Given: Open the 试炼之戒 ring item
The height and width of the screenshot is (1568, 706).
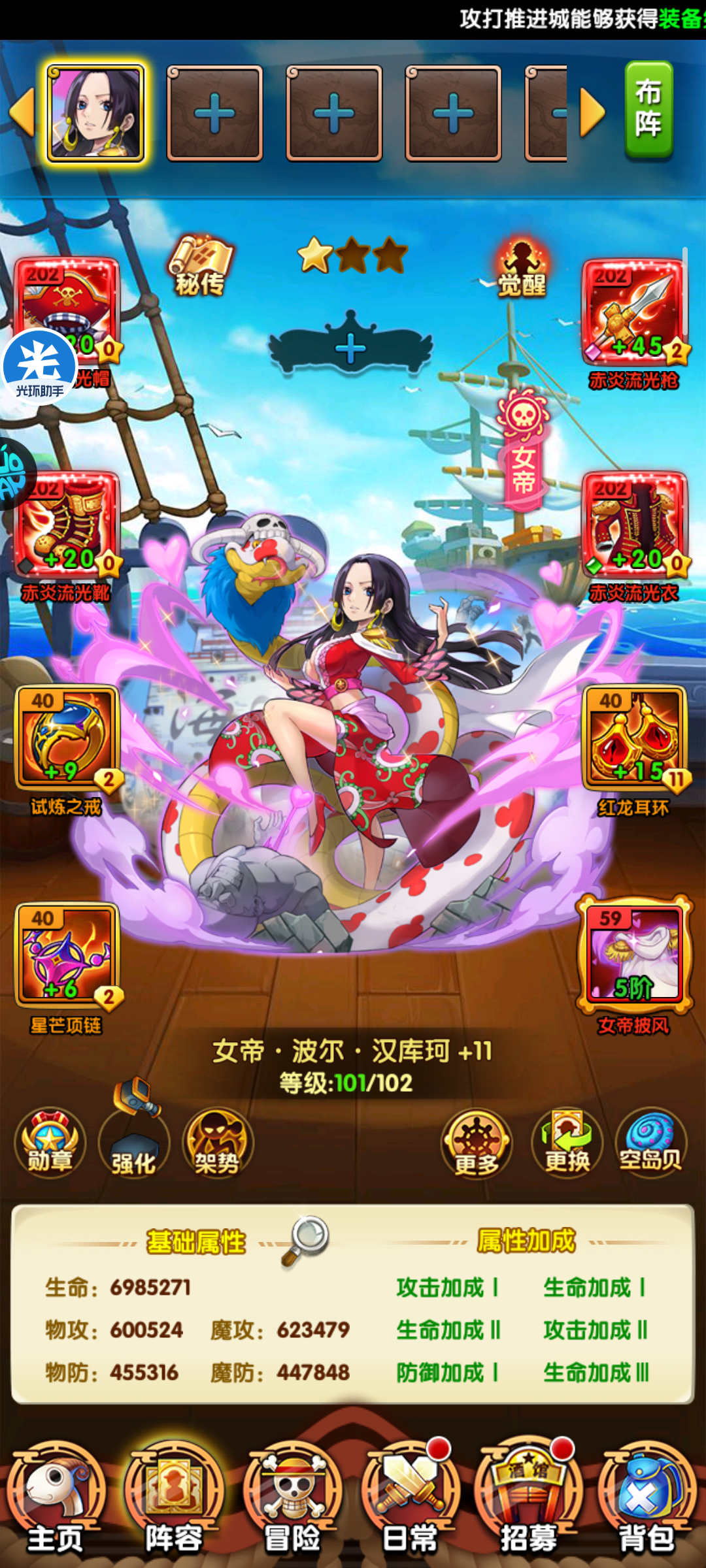Looking at the screenshot, I should pyautogui.click(x=67, y=738).
